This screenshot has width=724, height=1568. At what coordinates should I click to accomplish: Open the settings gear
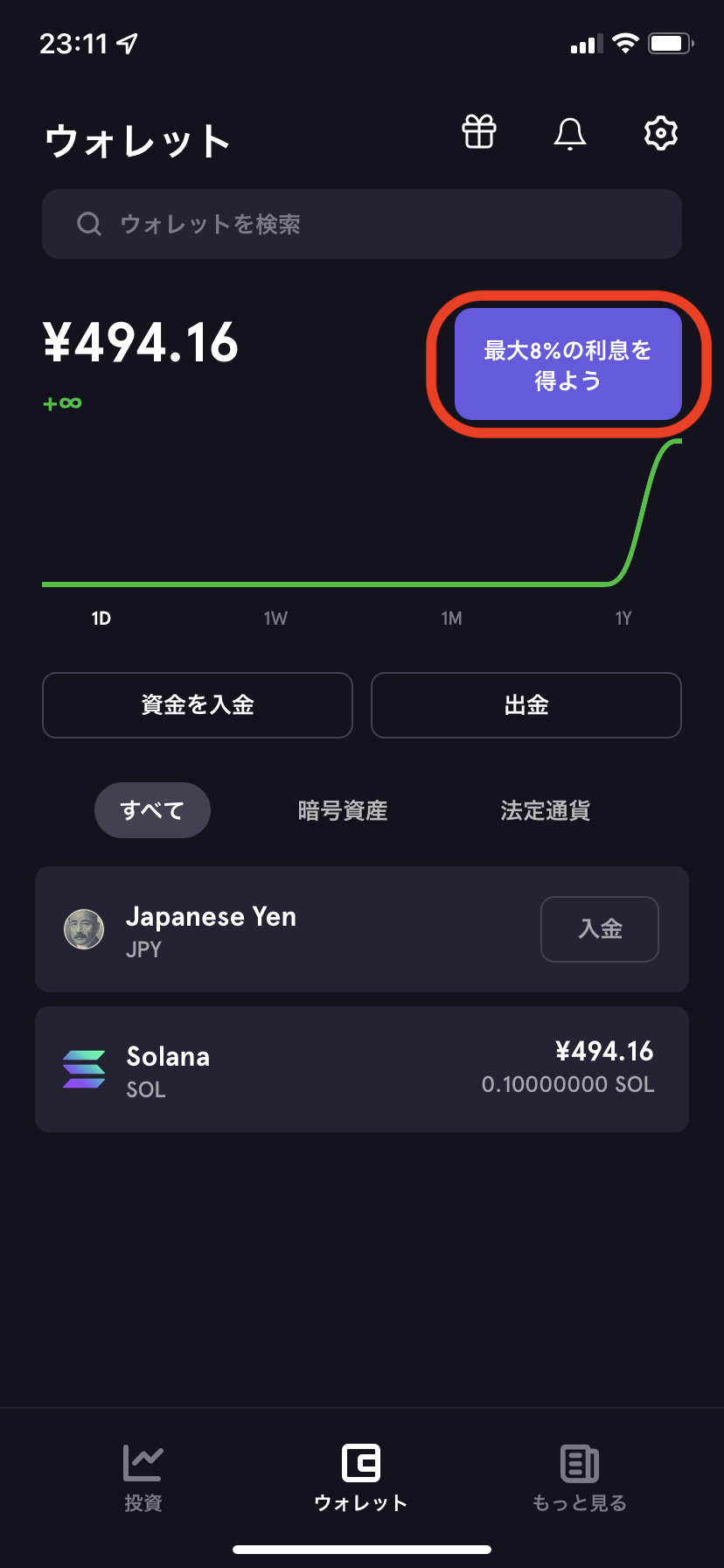coord(660,134)
